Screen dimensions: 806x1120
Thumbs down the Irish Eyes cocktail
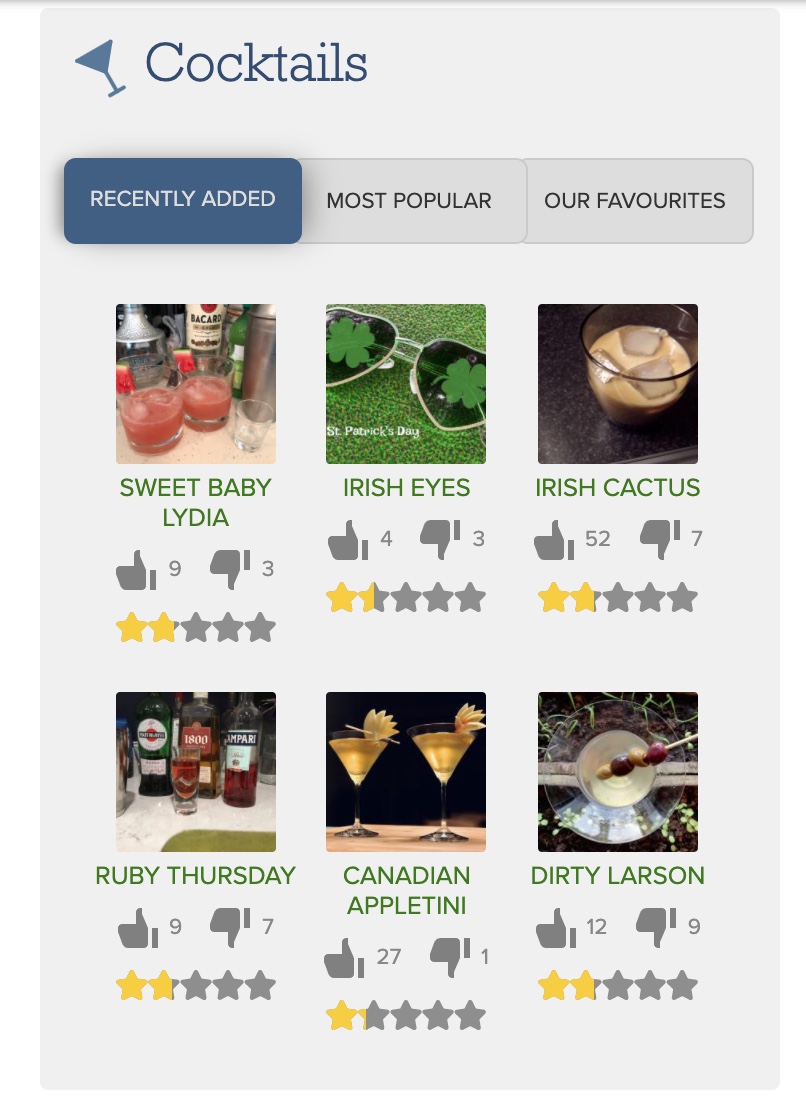439,540
